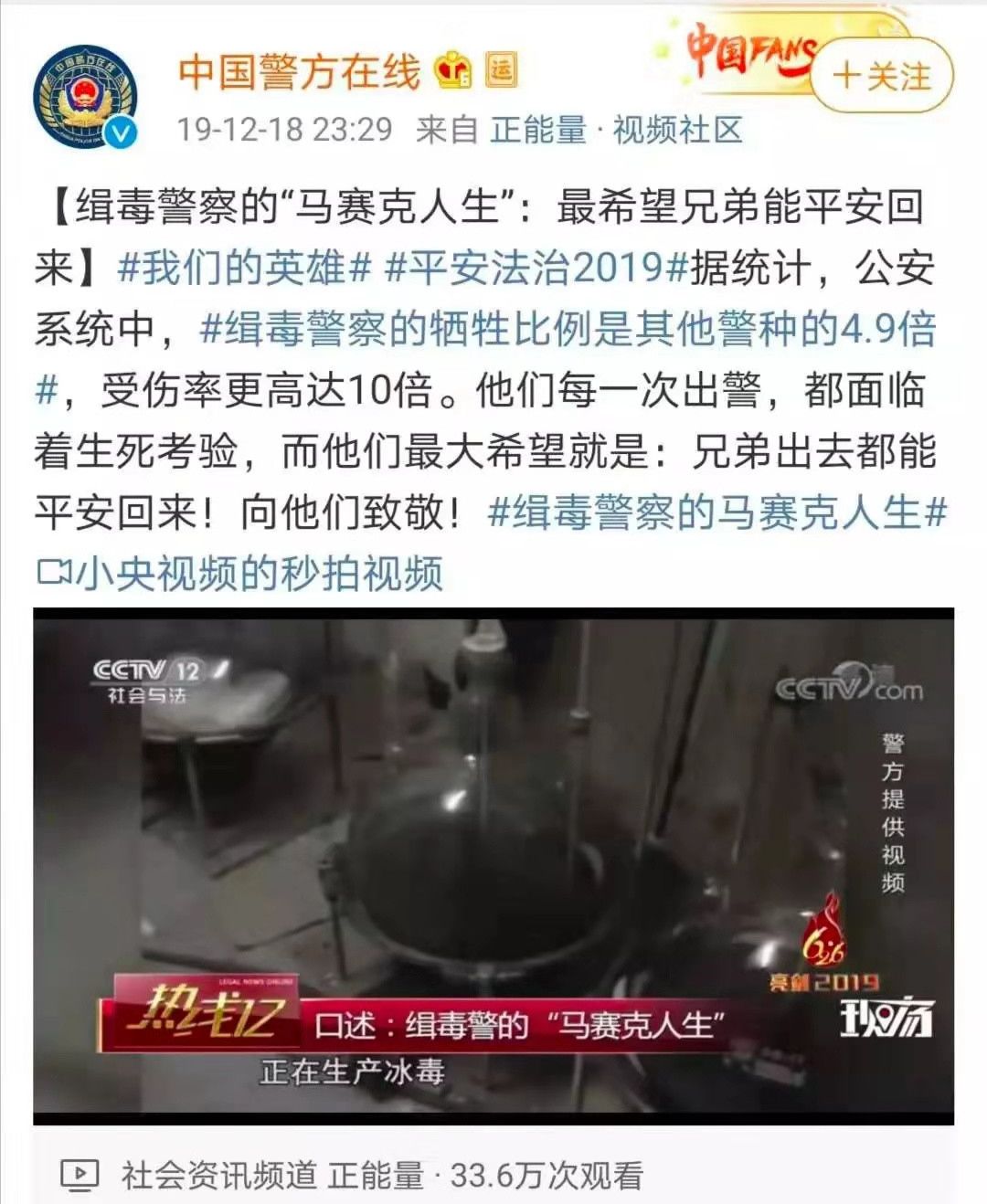Viewport: 987px width, 1204px height.
Task: Open hashtag #缉毒警察的牺牲比例是其他警种的4.9倍#
Action: [567, 329]
